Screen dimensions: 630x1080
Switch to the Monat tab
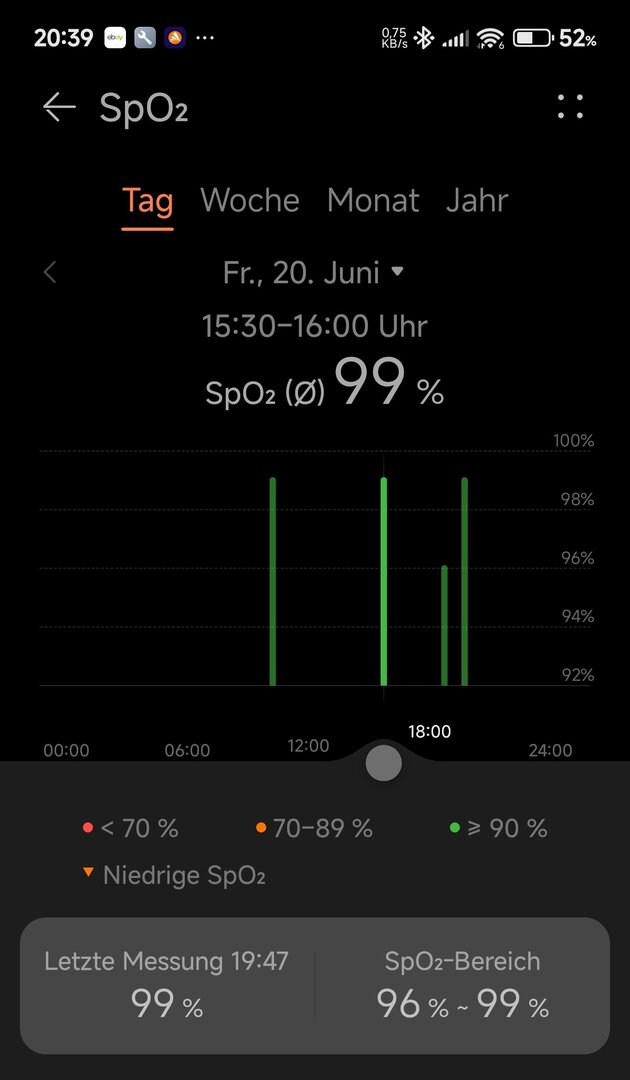(x=373, y=201)
